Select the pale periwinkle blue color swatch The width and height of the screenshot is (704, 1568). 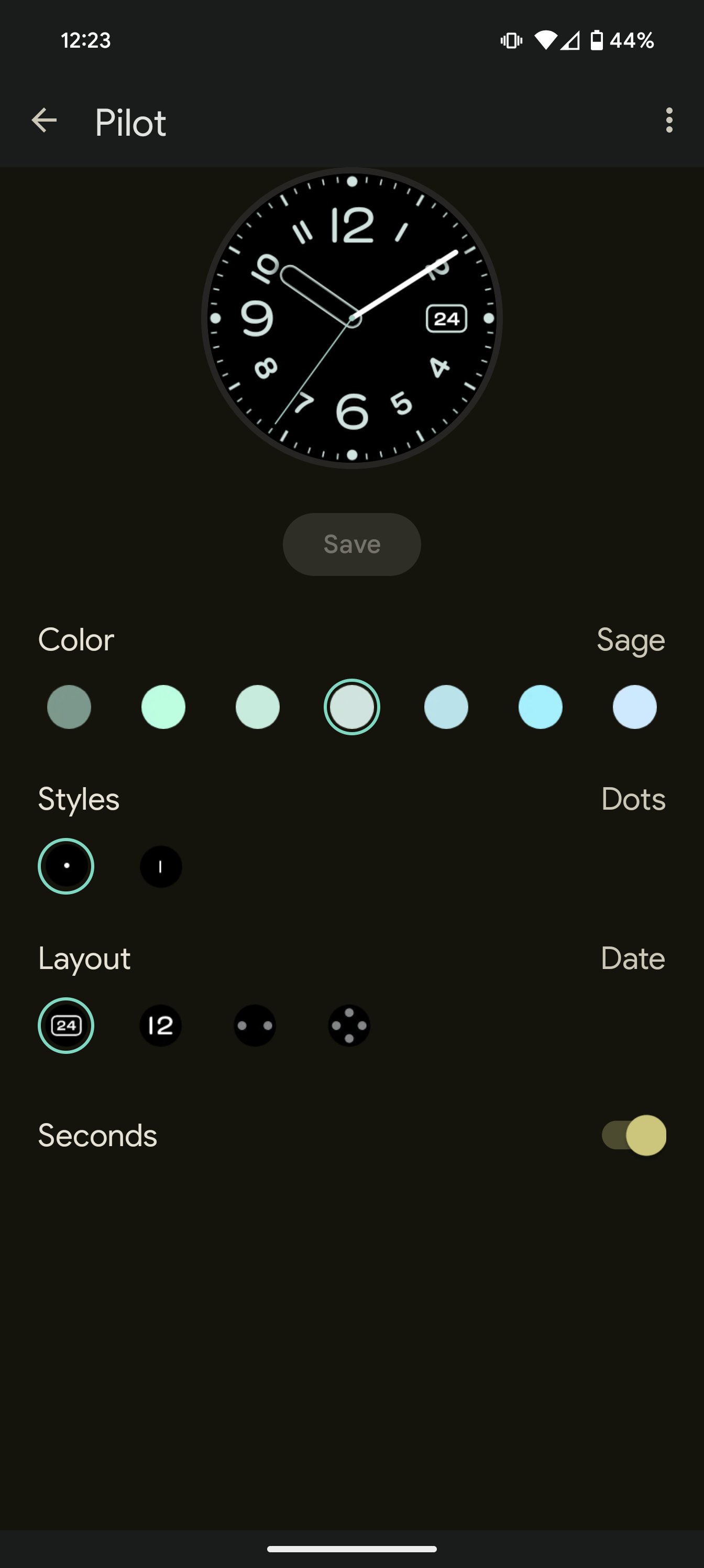634,706
